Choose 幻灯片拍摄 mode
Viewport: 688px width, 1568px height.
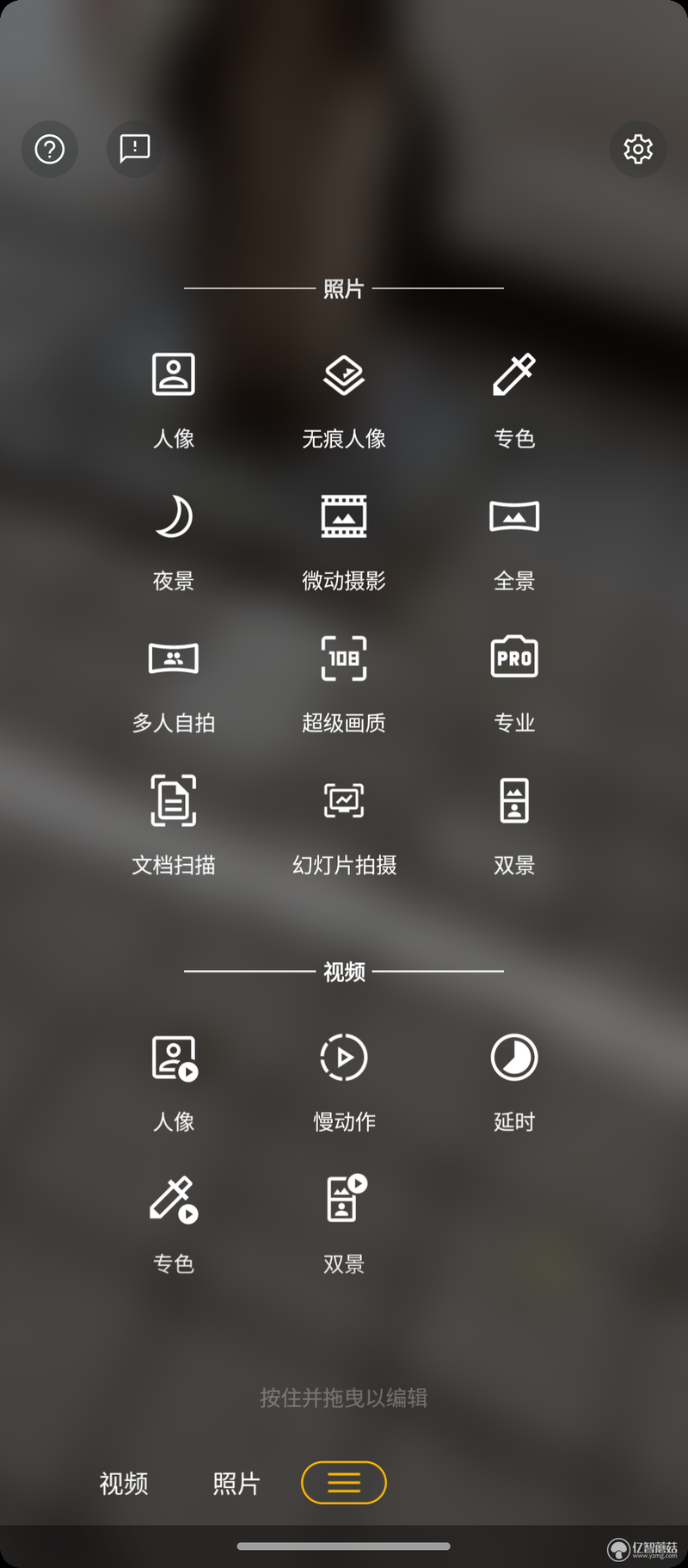[344, 826]
